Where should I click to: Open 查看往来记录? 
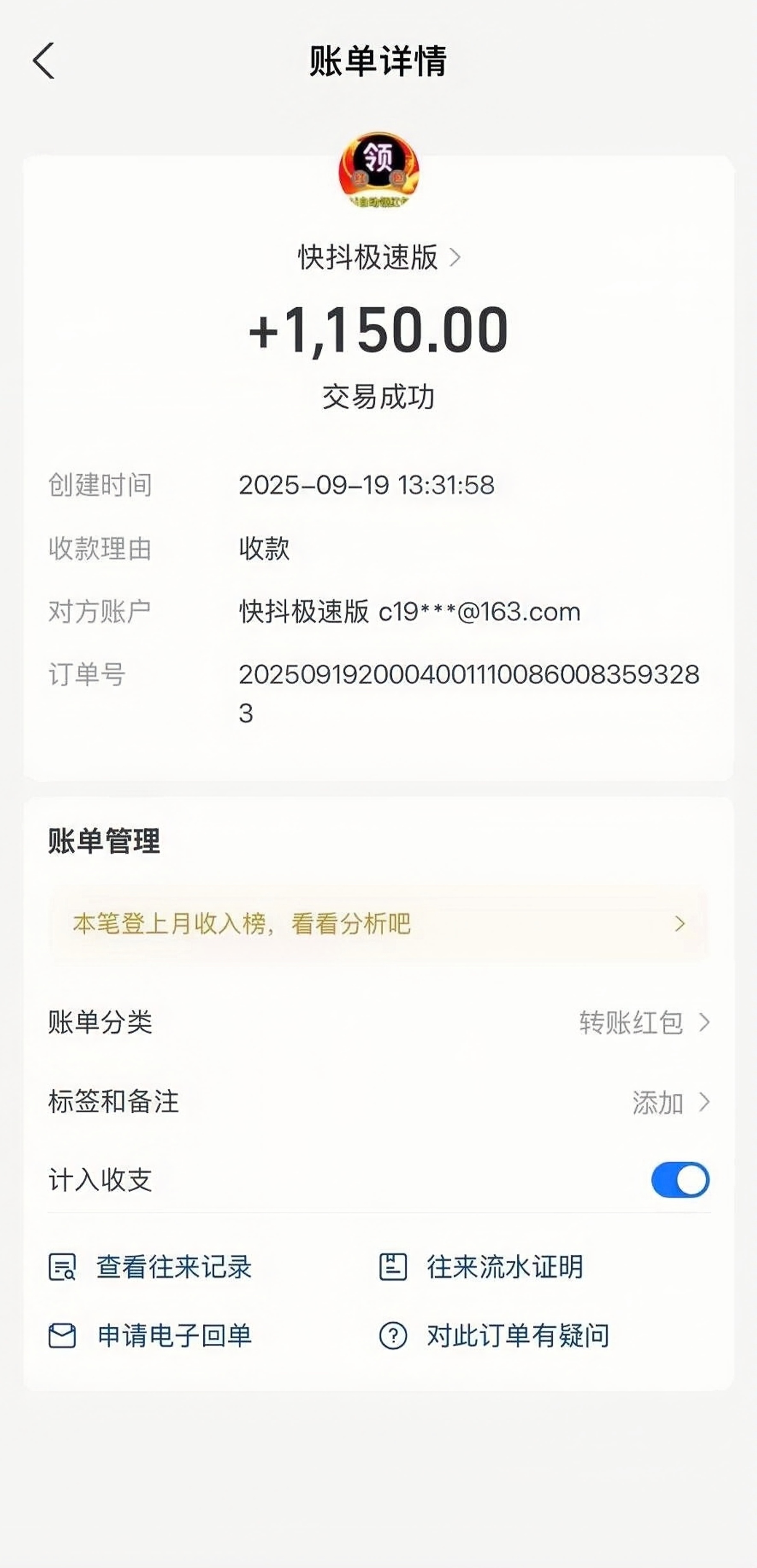click(x=151, y=1267)
